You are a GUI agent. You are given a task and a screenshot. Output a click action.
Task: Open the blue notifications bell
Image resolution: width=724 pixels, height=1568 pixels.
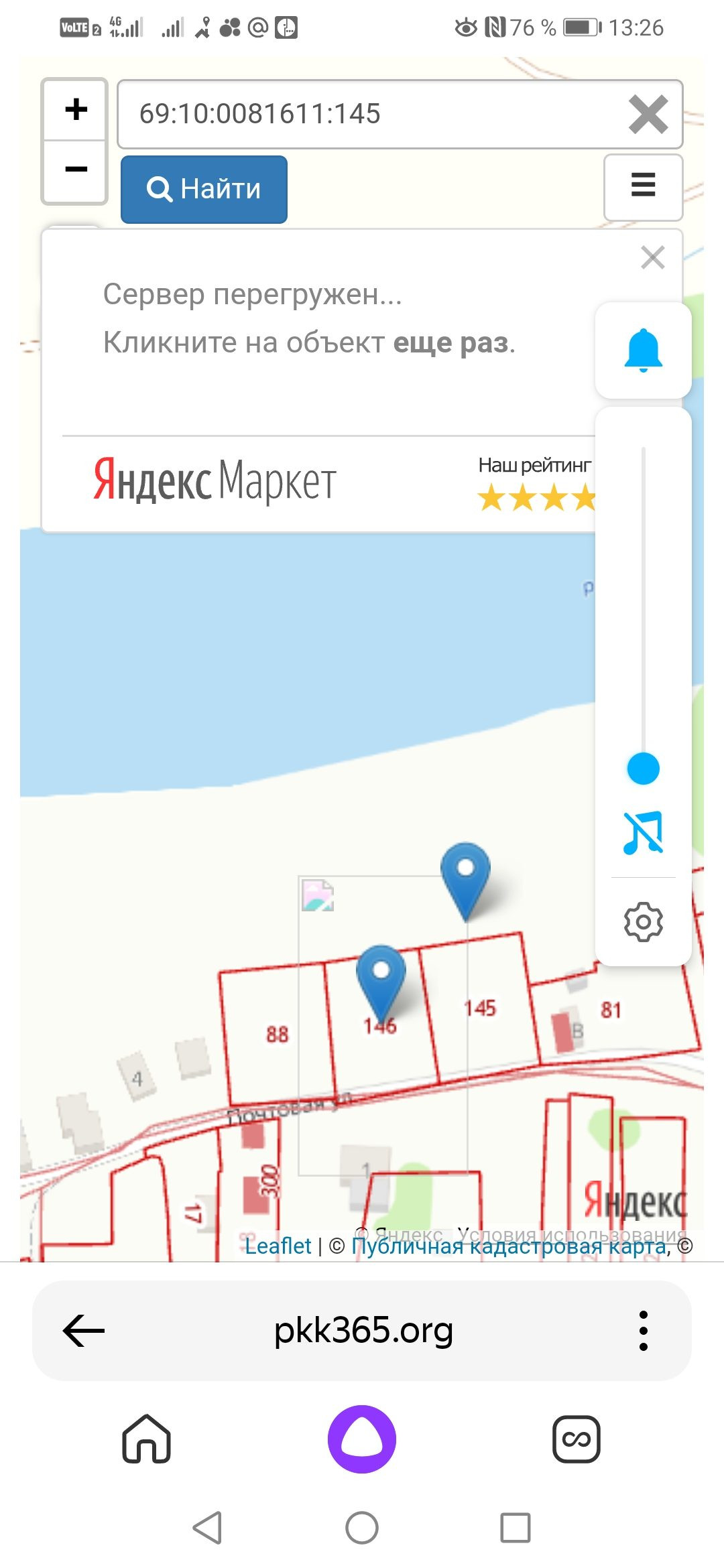pyautogui.click(x=643, y=350)
